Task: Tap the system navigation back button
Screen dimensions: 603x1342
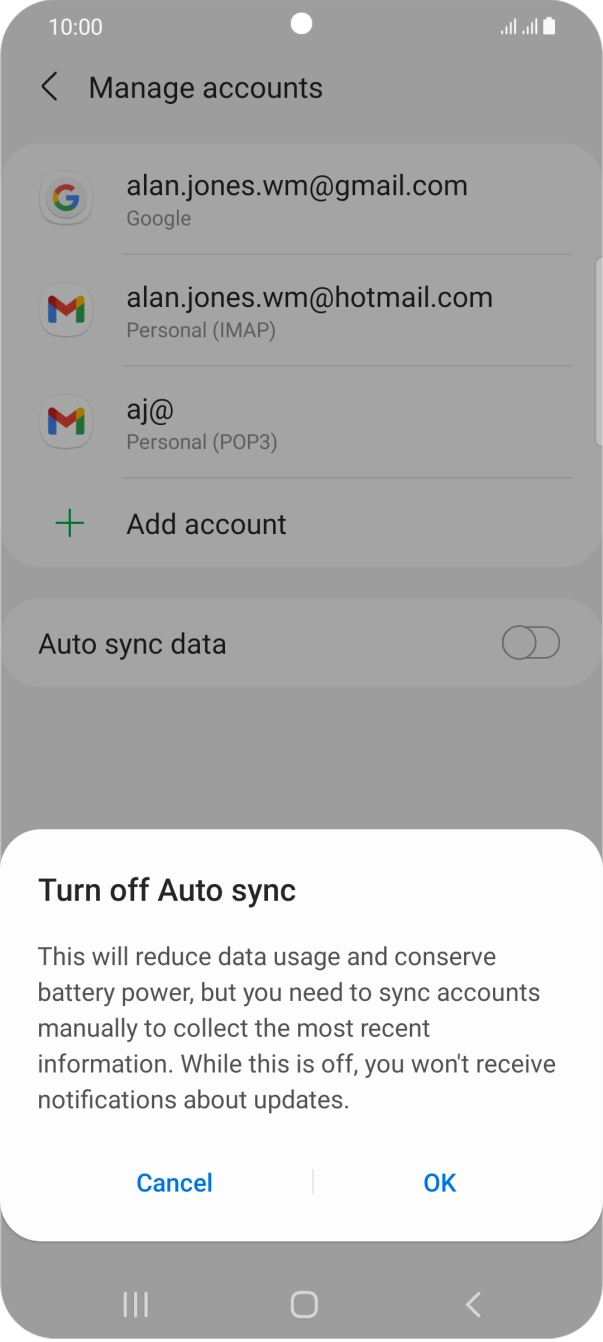Action: click(x=473, y=1303)
